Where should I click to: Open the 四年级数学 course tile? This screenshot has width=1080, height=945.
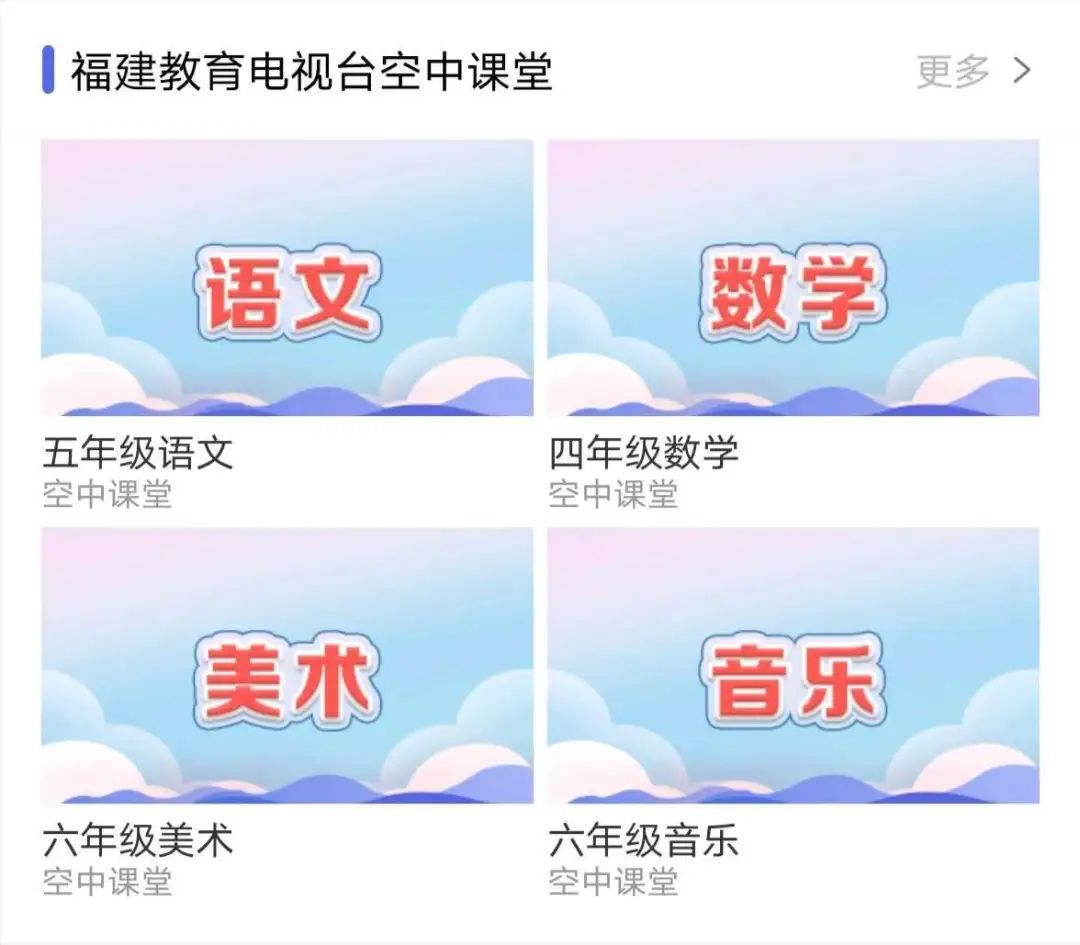tap(792, 279)
